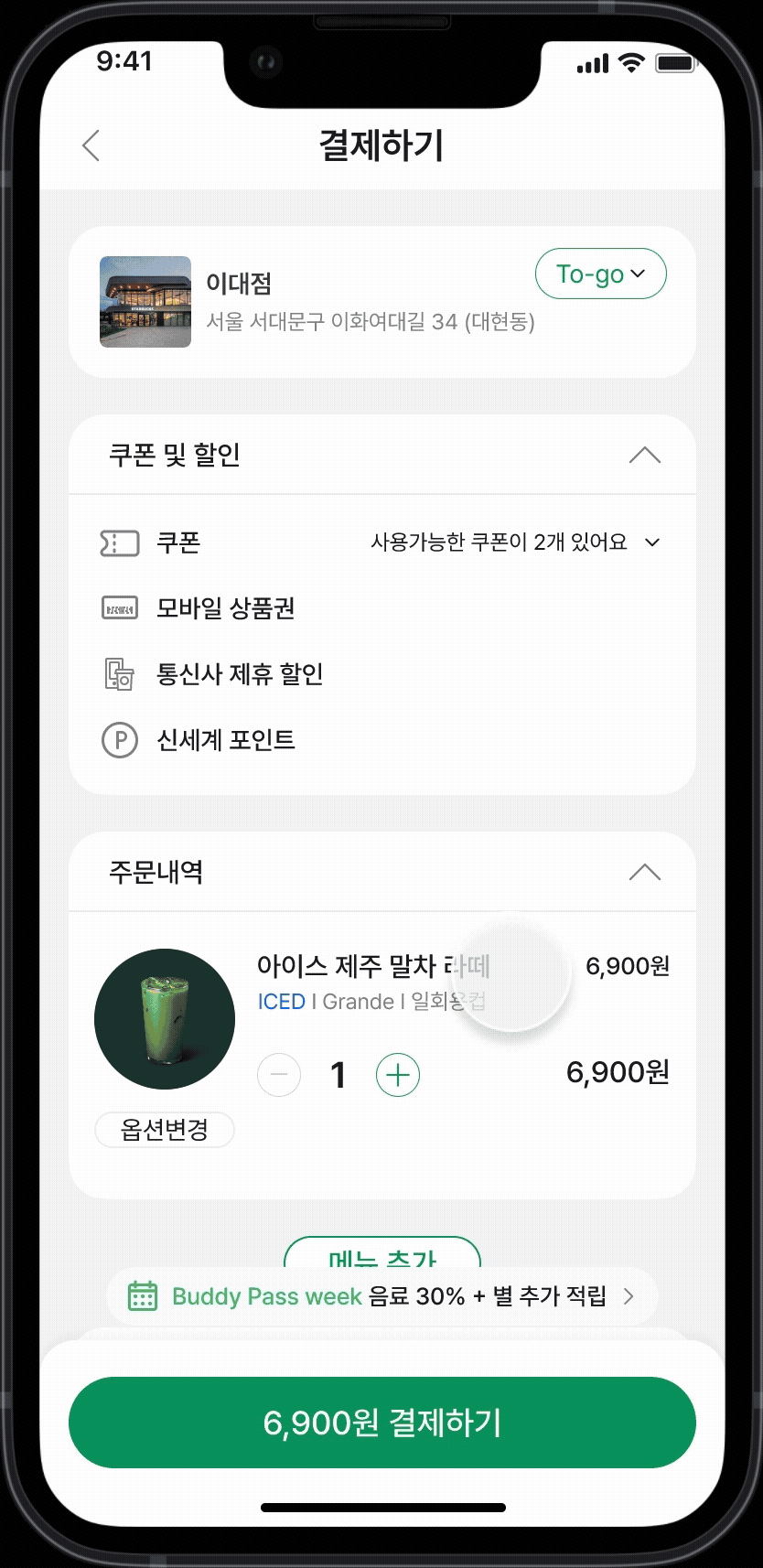
Task: Tap the iced matcha latte drink image
Action: coord(165,1018)
